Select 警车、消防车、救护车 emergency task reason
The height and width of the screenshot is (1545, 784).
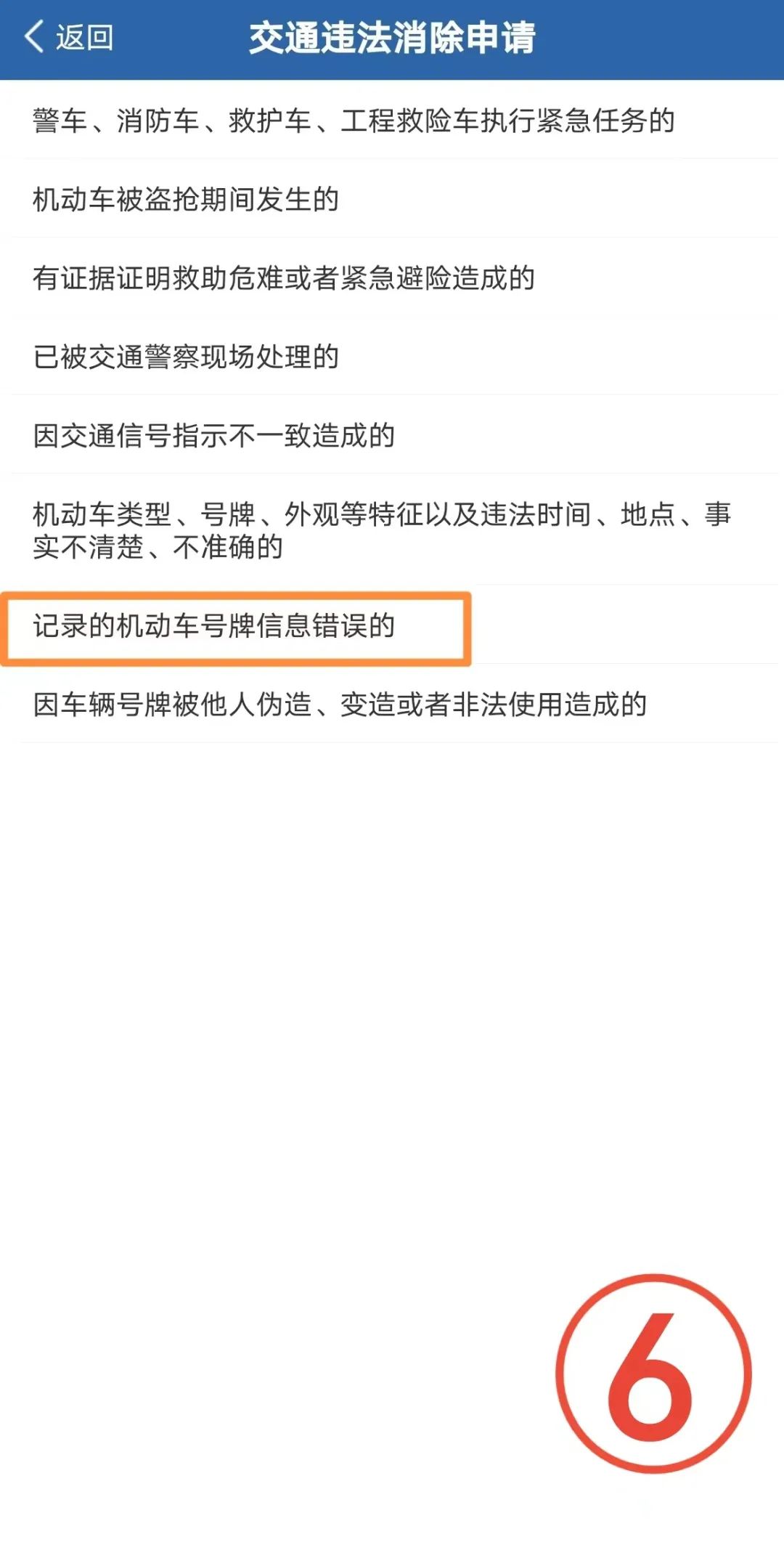pos(354,121)
